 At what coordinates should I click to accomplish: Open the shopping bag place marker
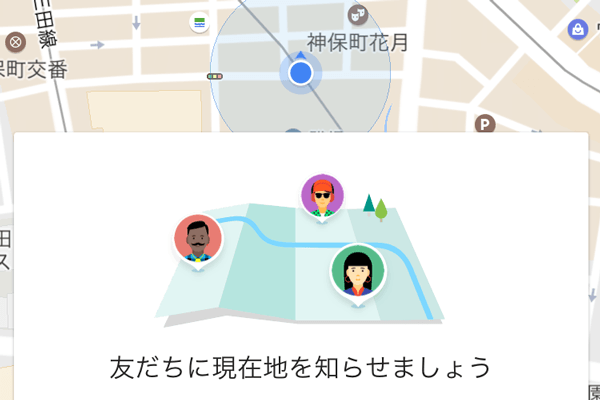coord(578,30)
